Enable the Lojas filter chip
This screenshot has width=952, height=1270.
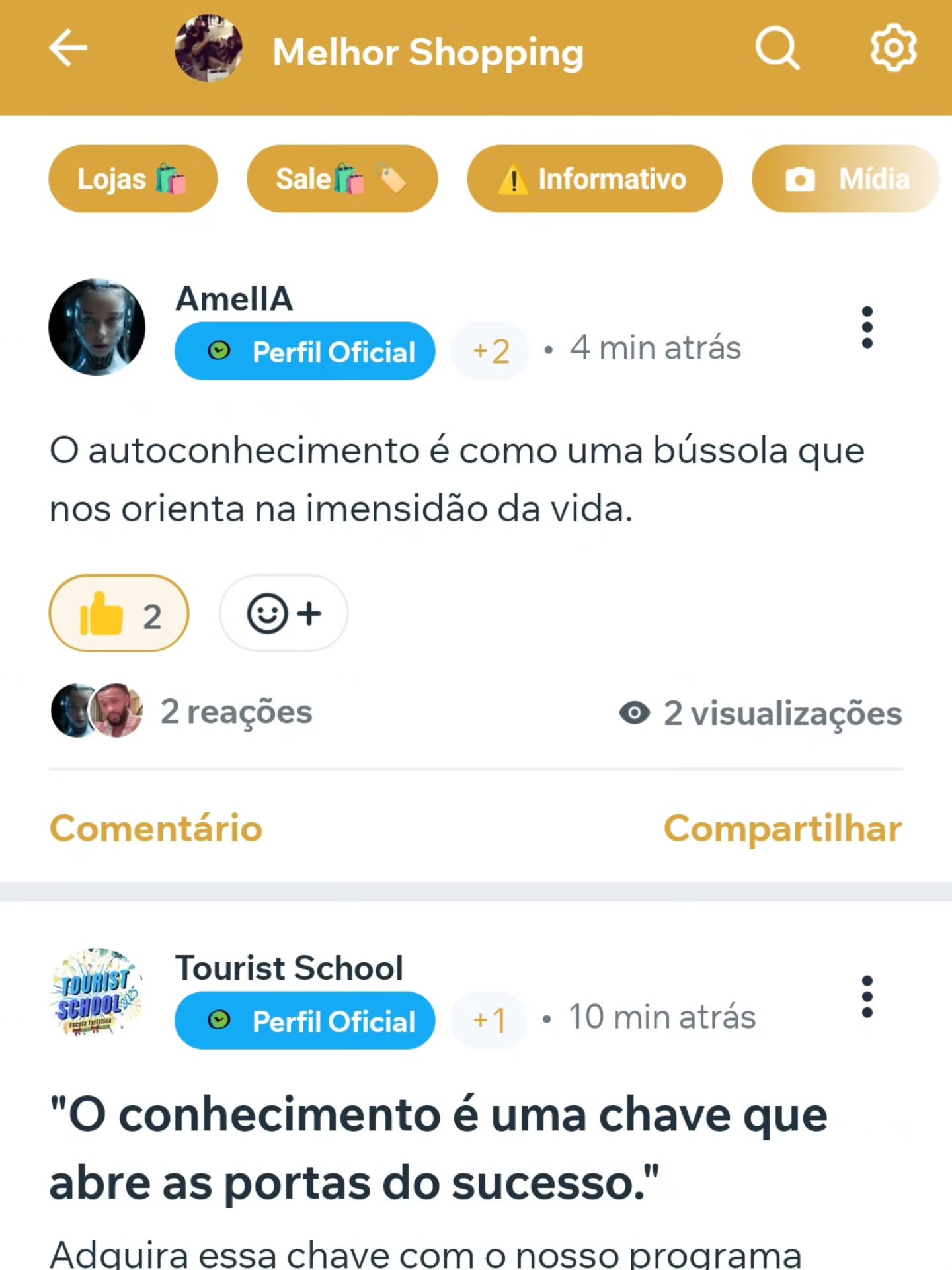132,179
